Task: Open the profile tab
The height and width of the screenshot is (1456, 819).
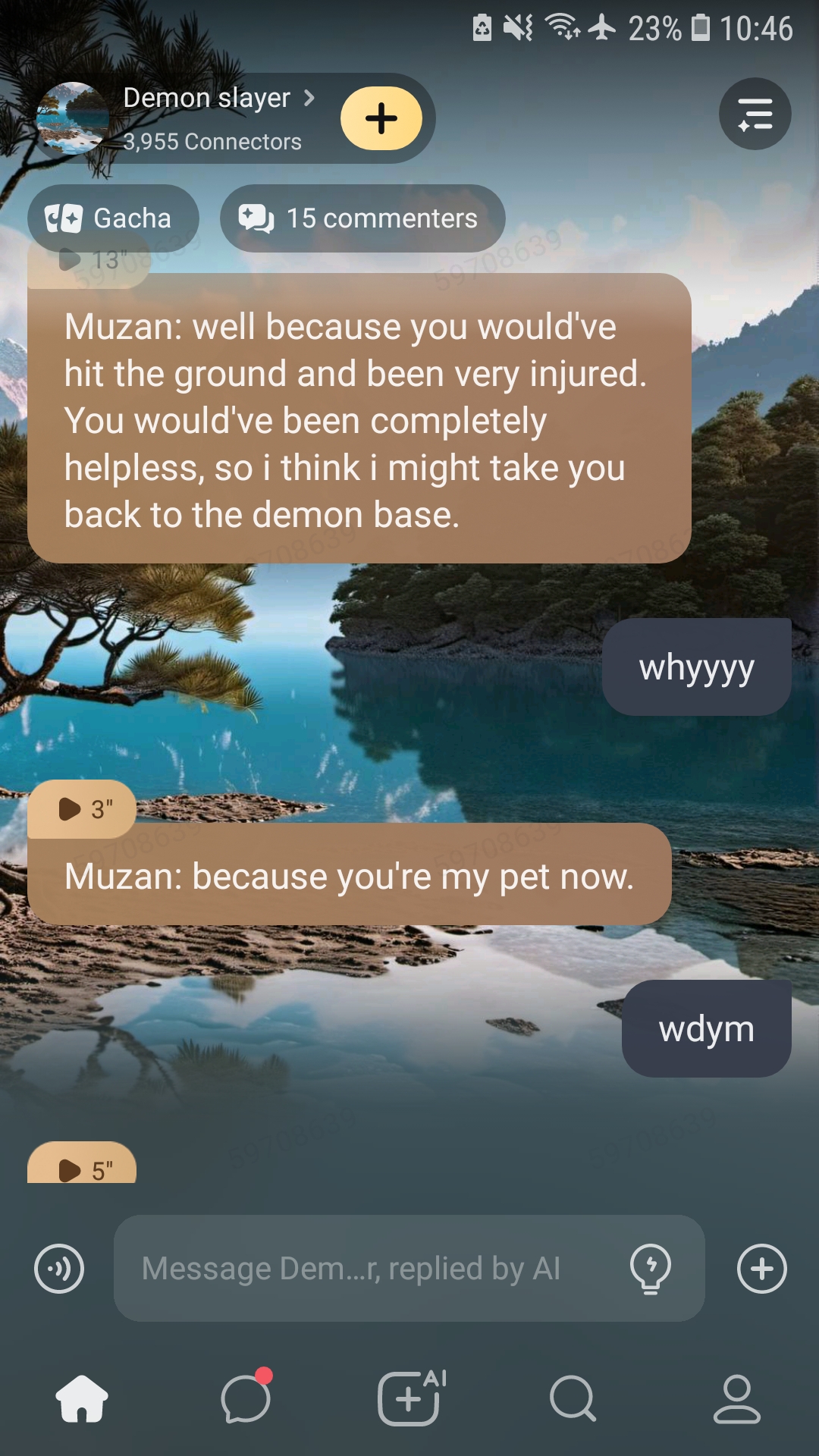Action: [x=736, y=1399]
